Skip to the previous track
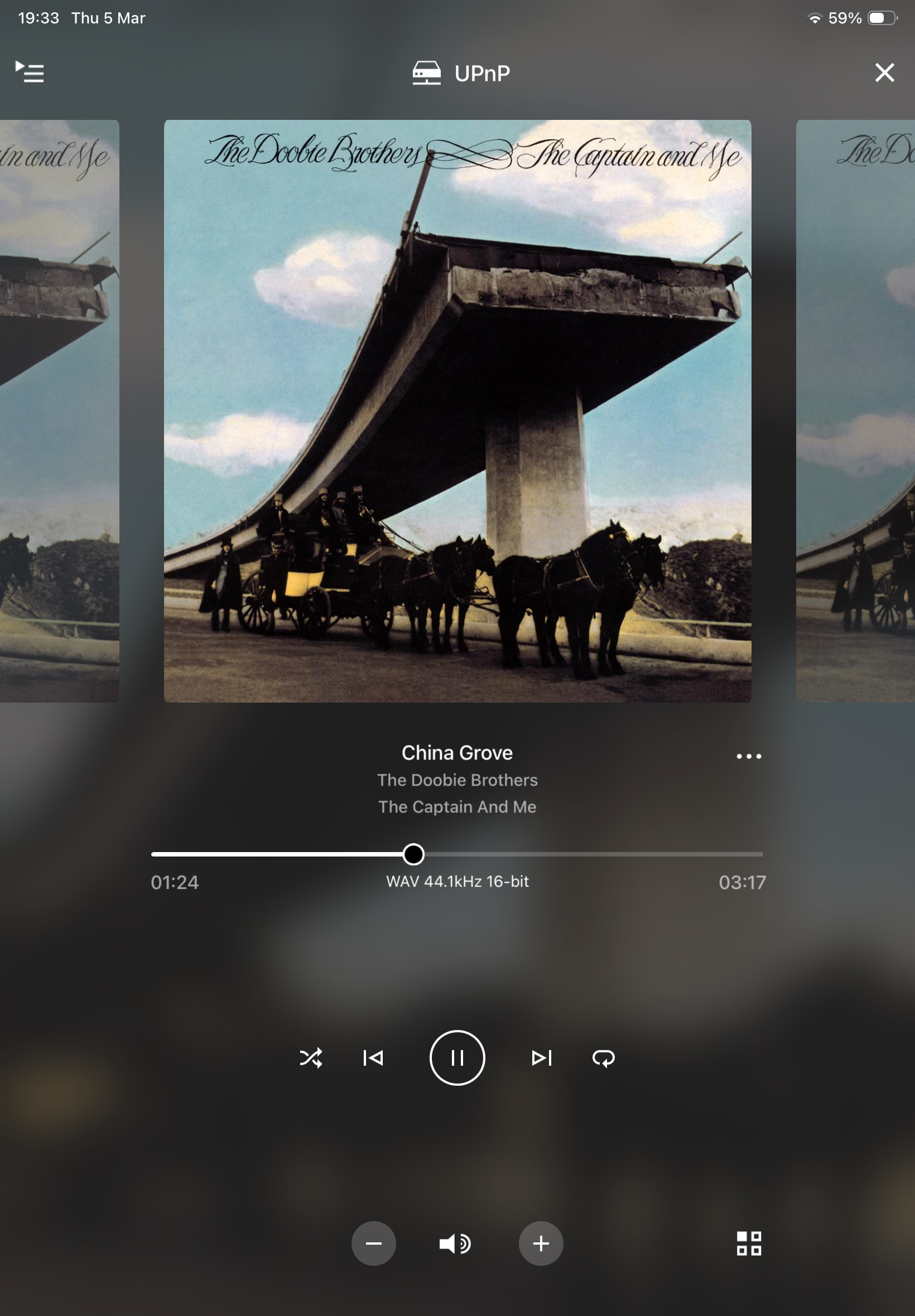 coord(373,1058)
